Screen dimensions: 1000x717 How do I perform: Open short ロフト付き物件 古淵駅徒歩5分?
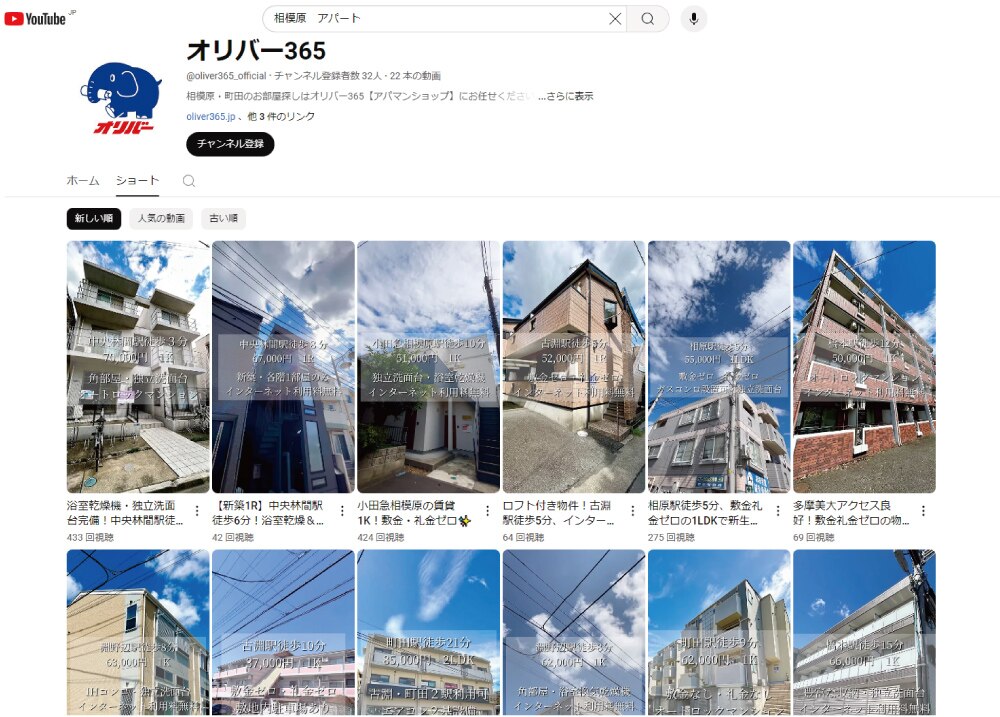[x=573, y=367]
